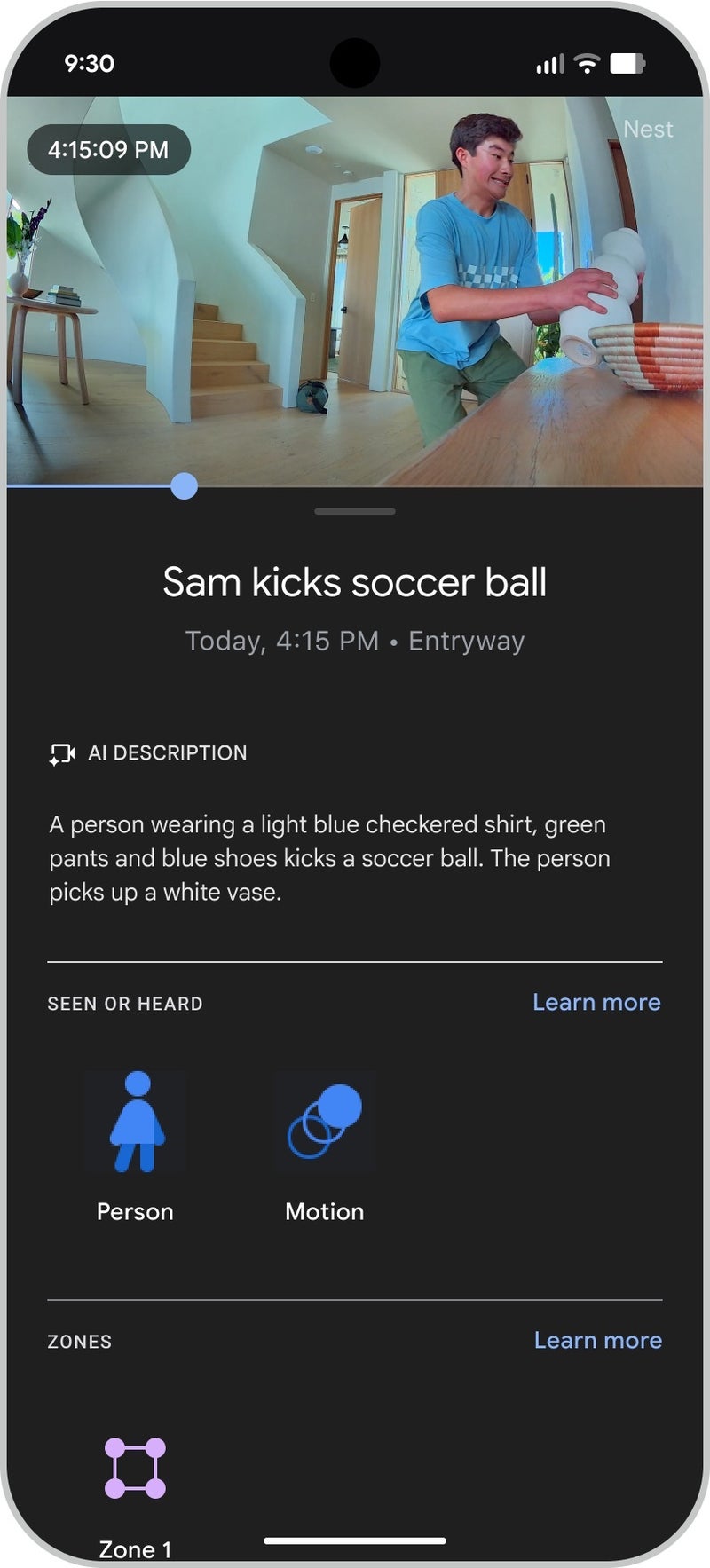Open Learn more beside Seen or Heard
Screen dimensions: 710x1568
point(596,1003)
